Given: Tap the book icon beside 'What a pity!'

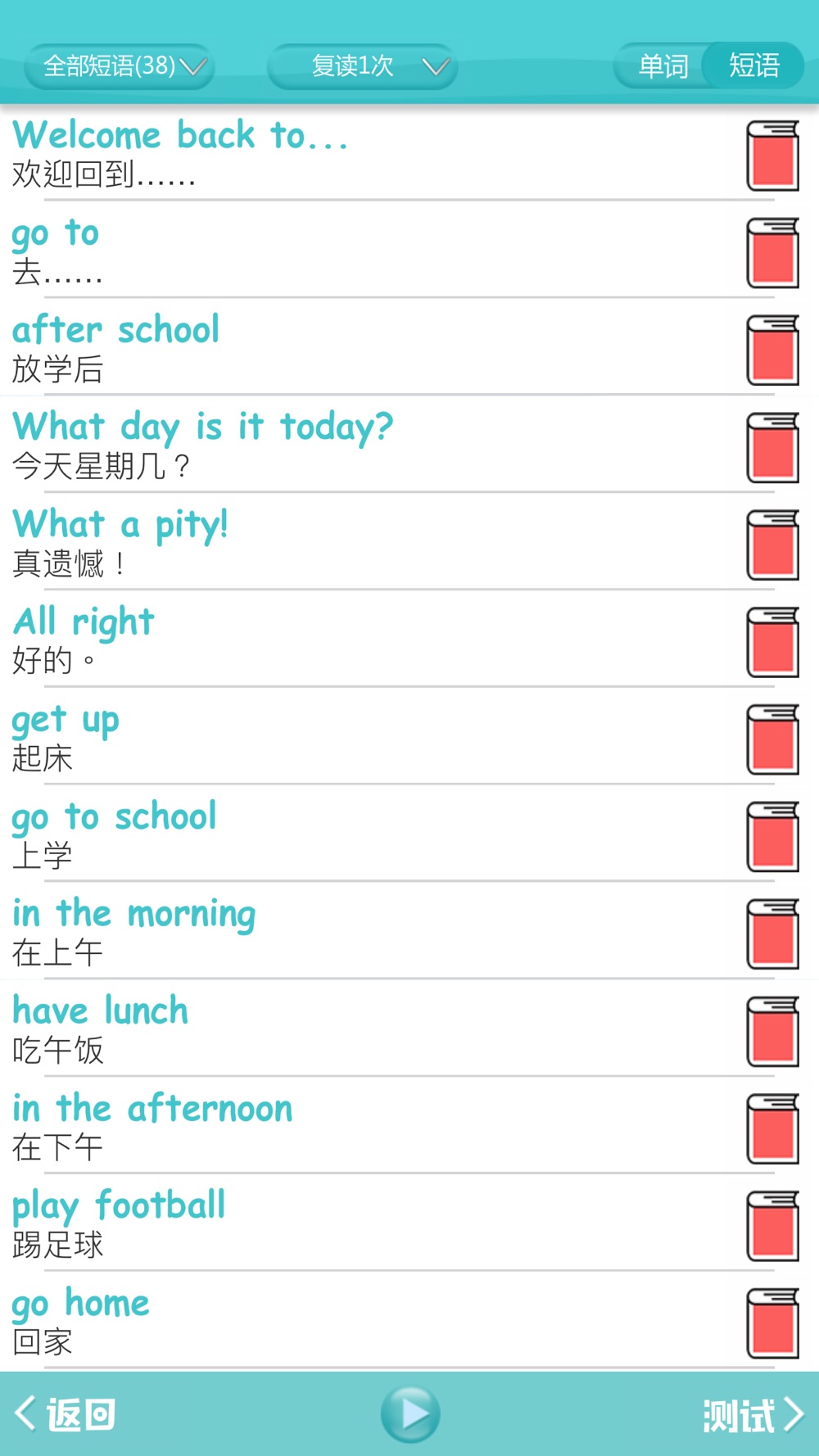Looking at the screenshot, I should [x=772, y=545].
